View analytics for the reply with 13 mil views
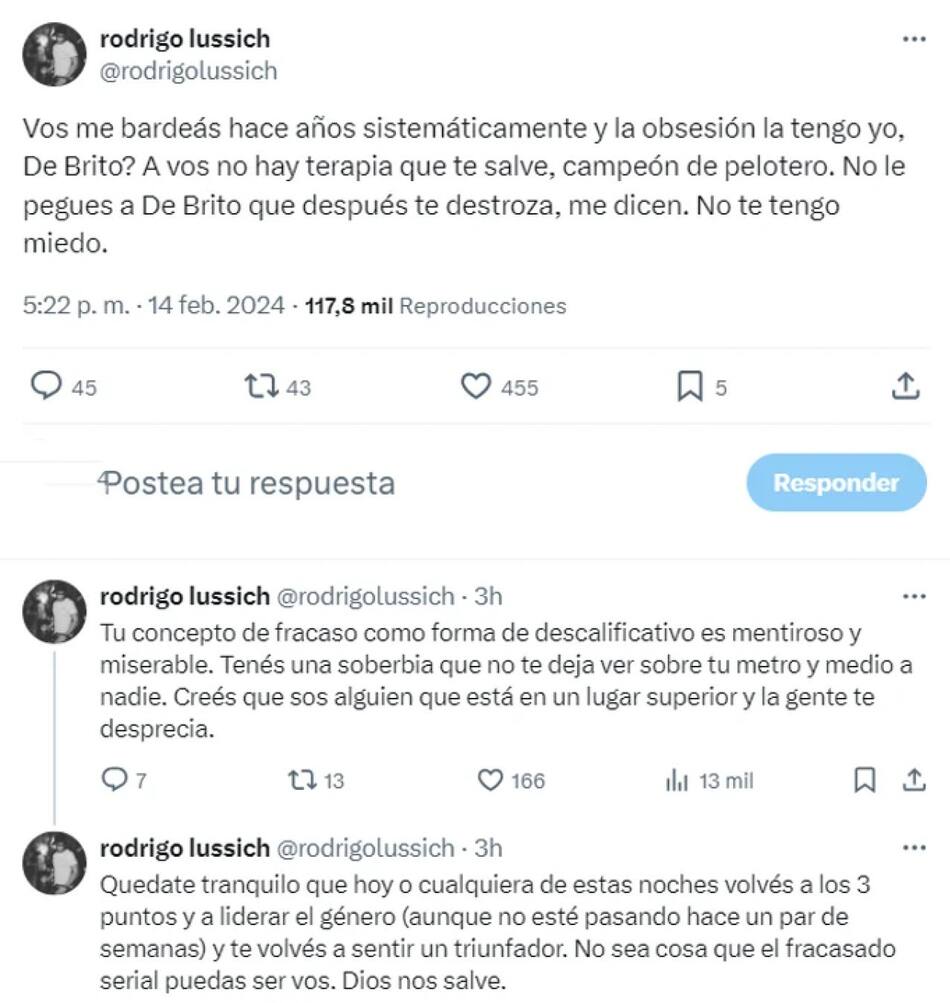This screenshot has width=950, height=1003. [677, 780]
